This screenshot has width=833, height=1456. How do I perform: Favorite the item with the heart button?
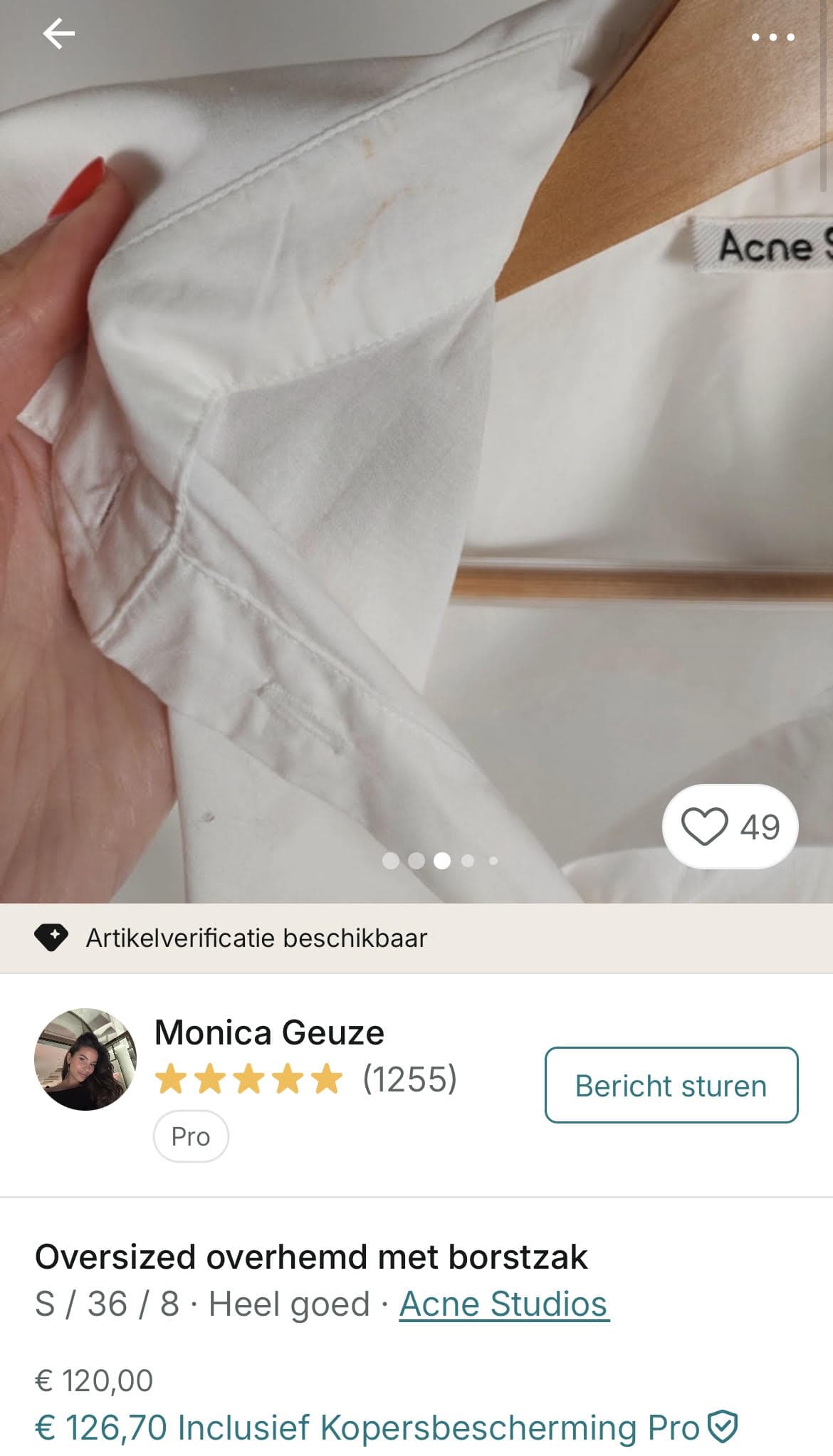point(730,827)
